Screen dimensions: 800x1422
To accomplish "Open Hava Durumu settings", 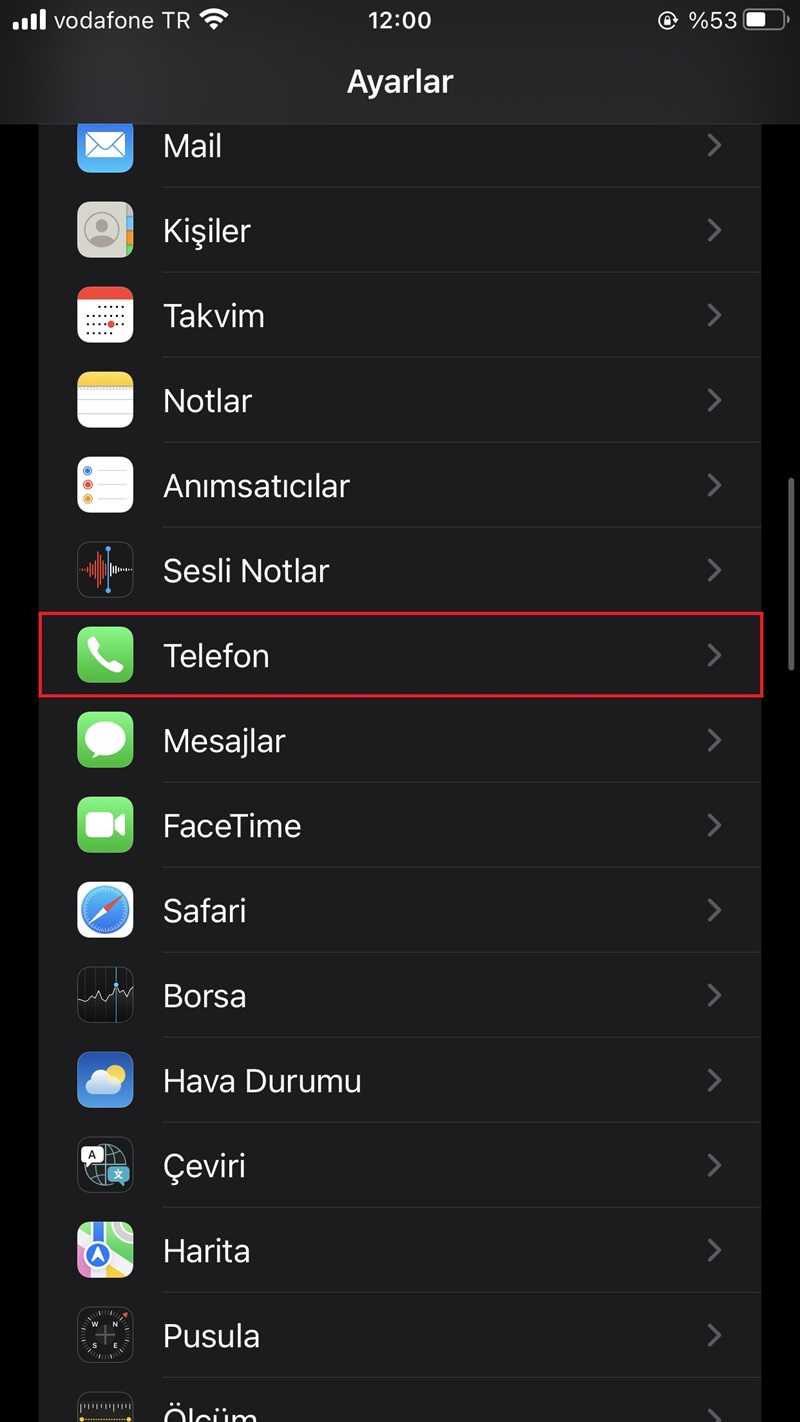I will click(400, 1081).
